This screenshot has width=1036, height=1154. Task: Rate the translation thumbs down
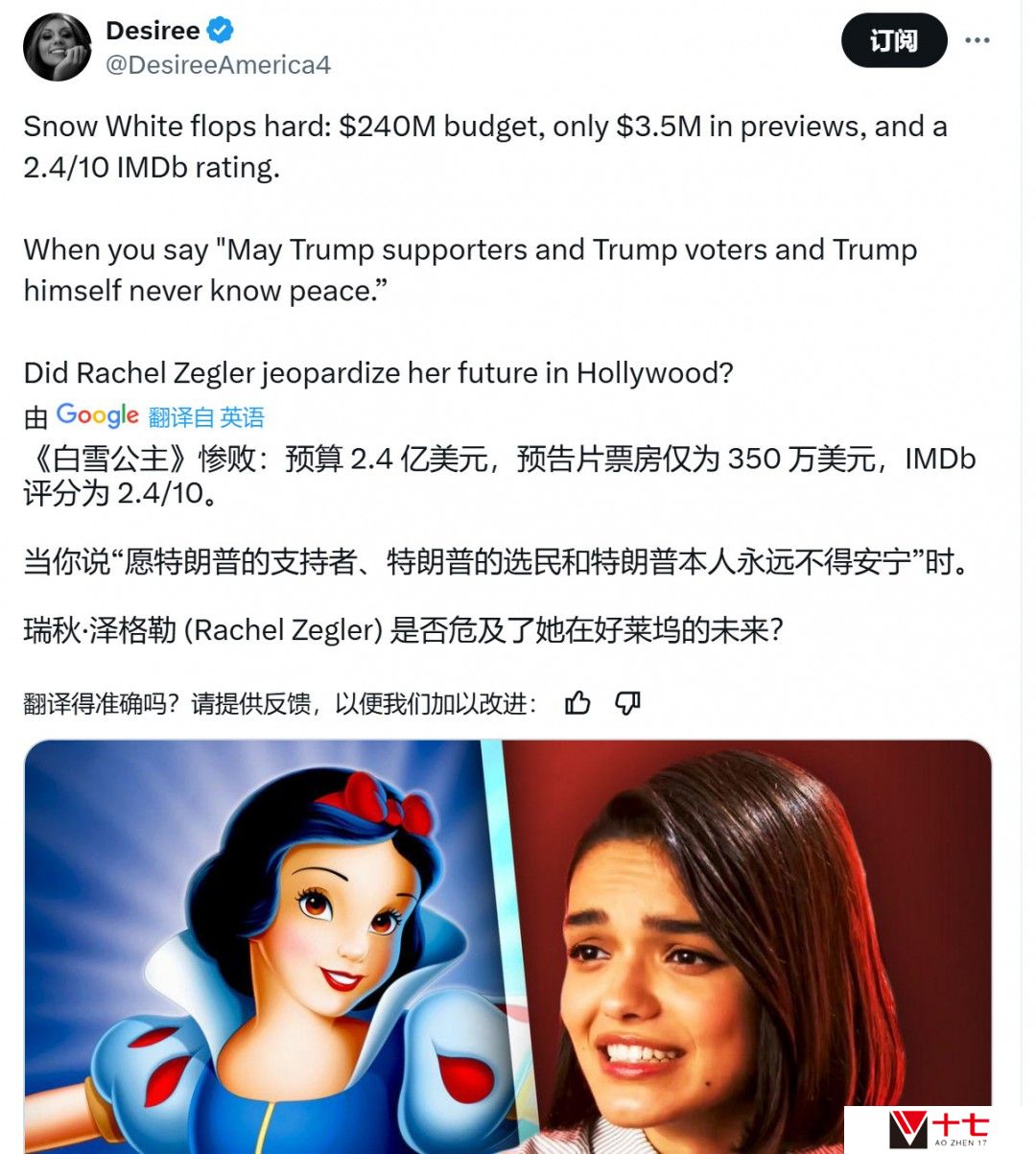pos(627,703)
